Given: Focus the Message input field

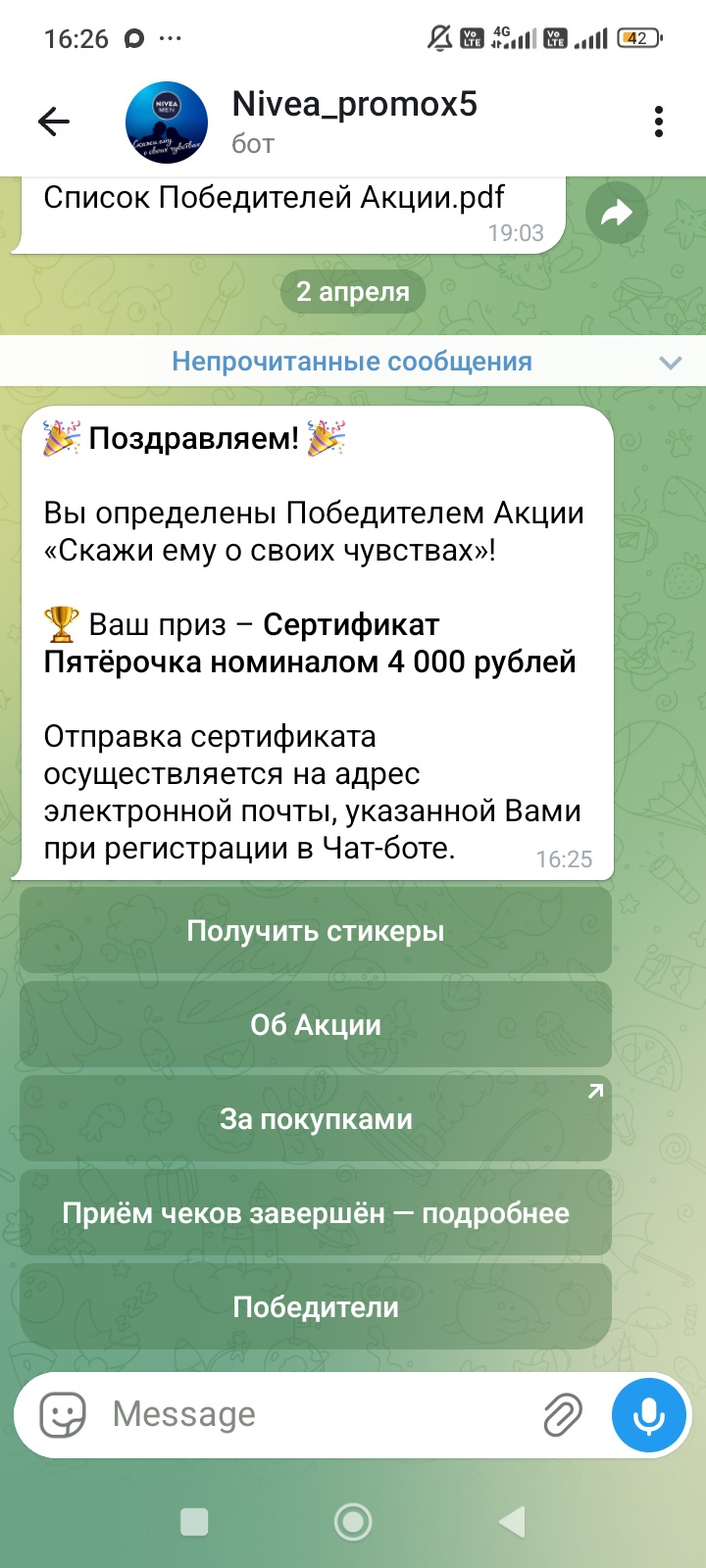Looking at the screenshot, I should coord(314,1415).
